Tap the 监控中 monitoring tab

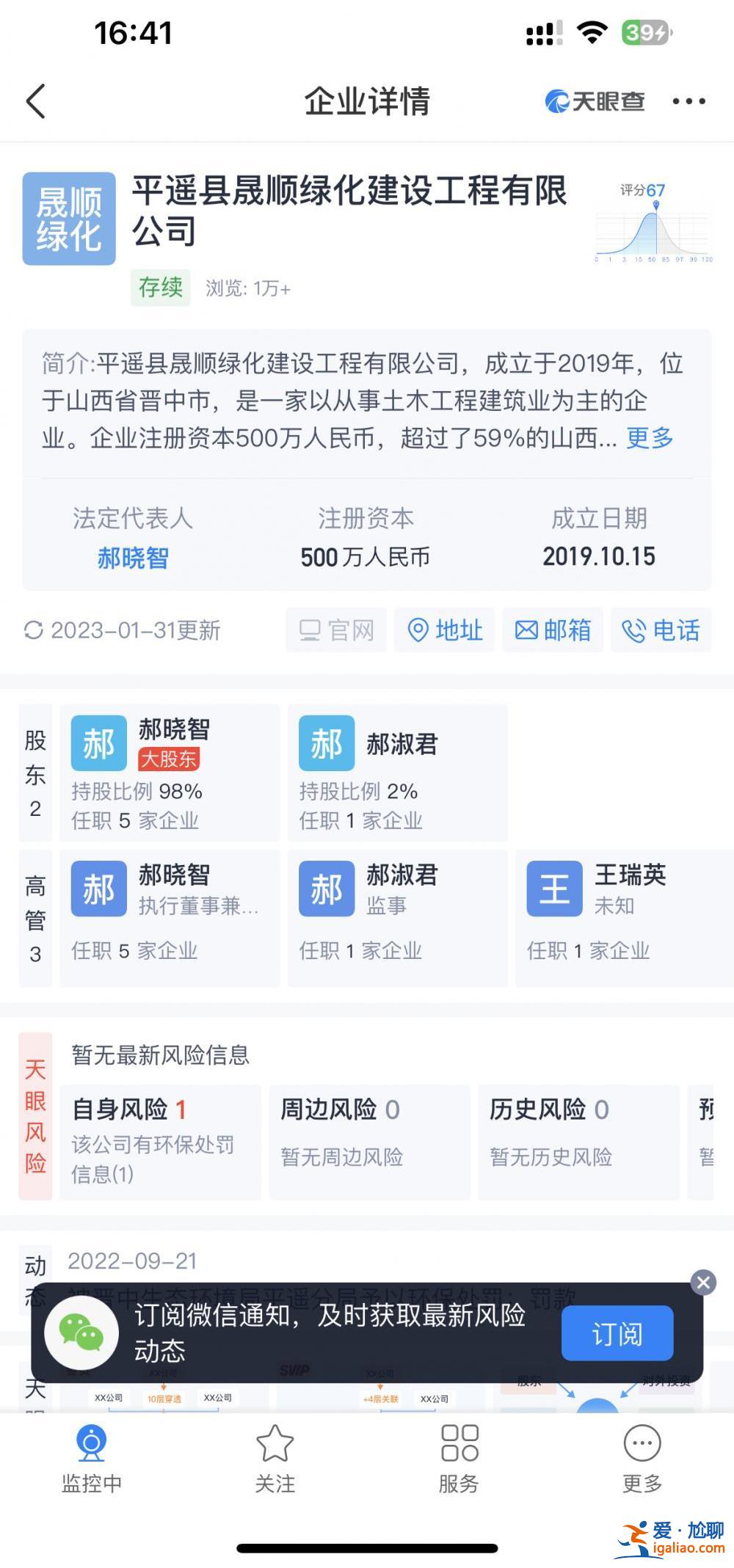click(92, 1460)
